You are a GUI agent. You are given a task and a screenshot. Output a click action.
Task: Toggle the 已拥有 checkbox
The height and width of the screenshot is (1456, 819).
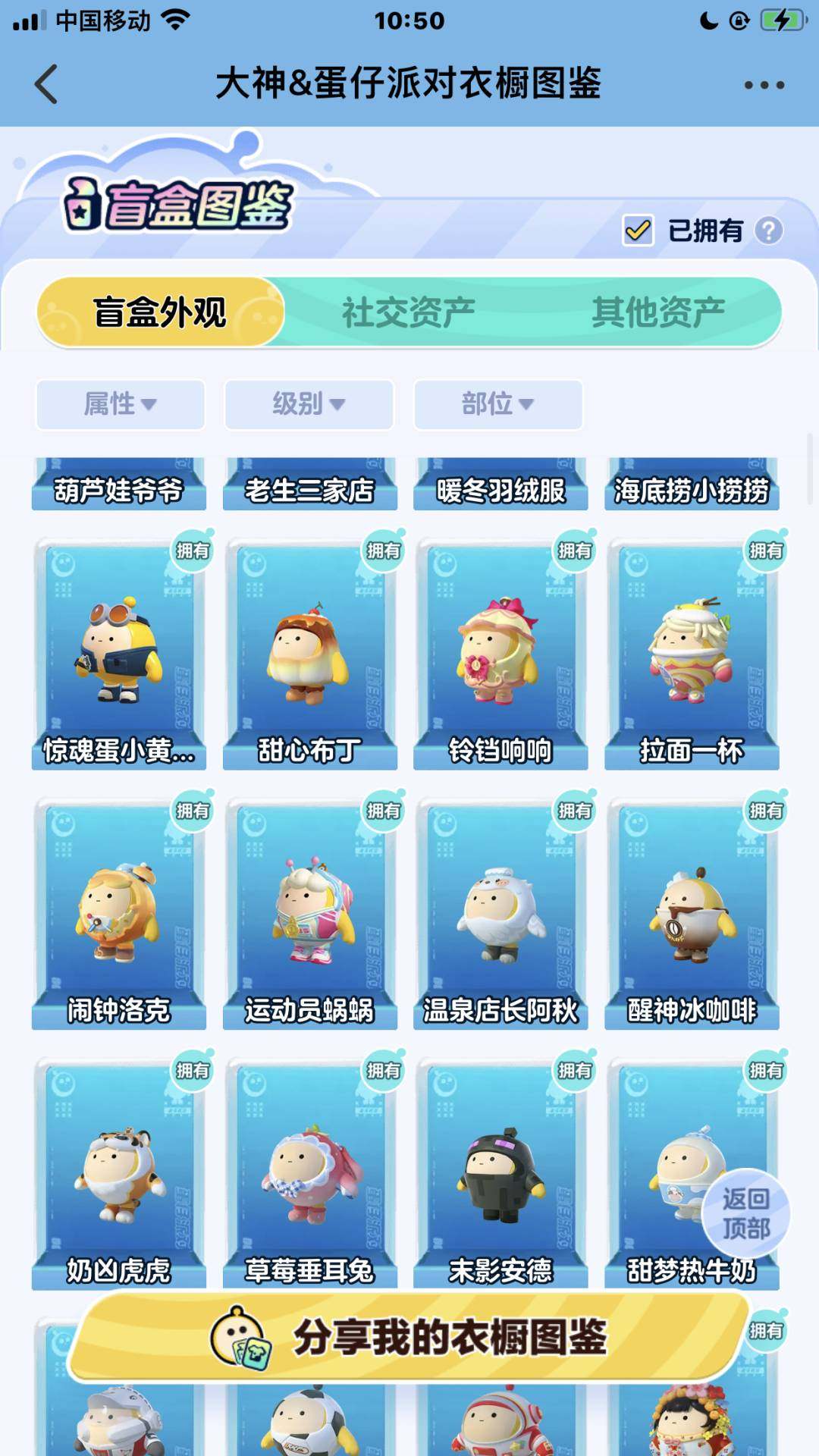637,230
